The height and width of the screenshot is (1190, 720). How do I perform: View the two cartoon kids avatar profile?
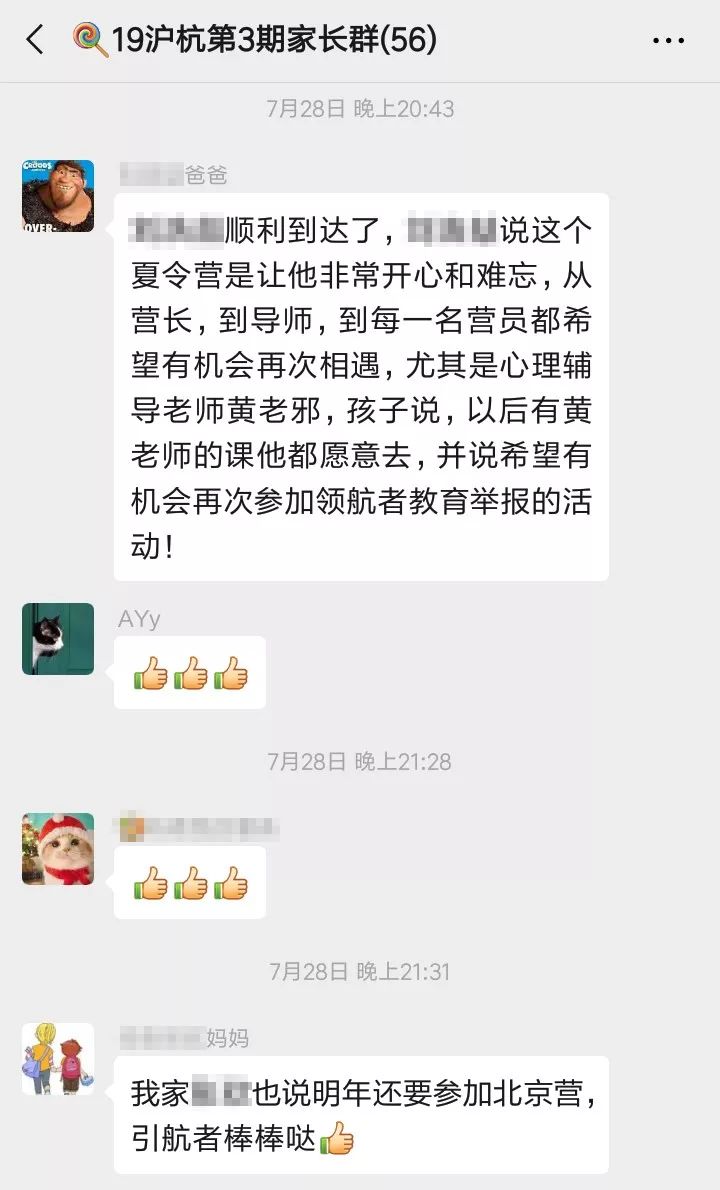click(58, 1059)
